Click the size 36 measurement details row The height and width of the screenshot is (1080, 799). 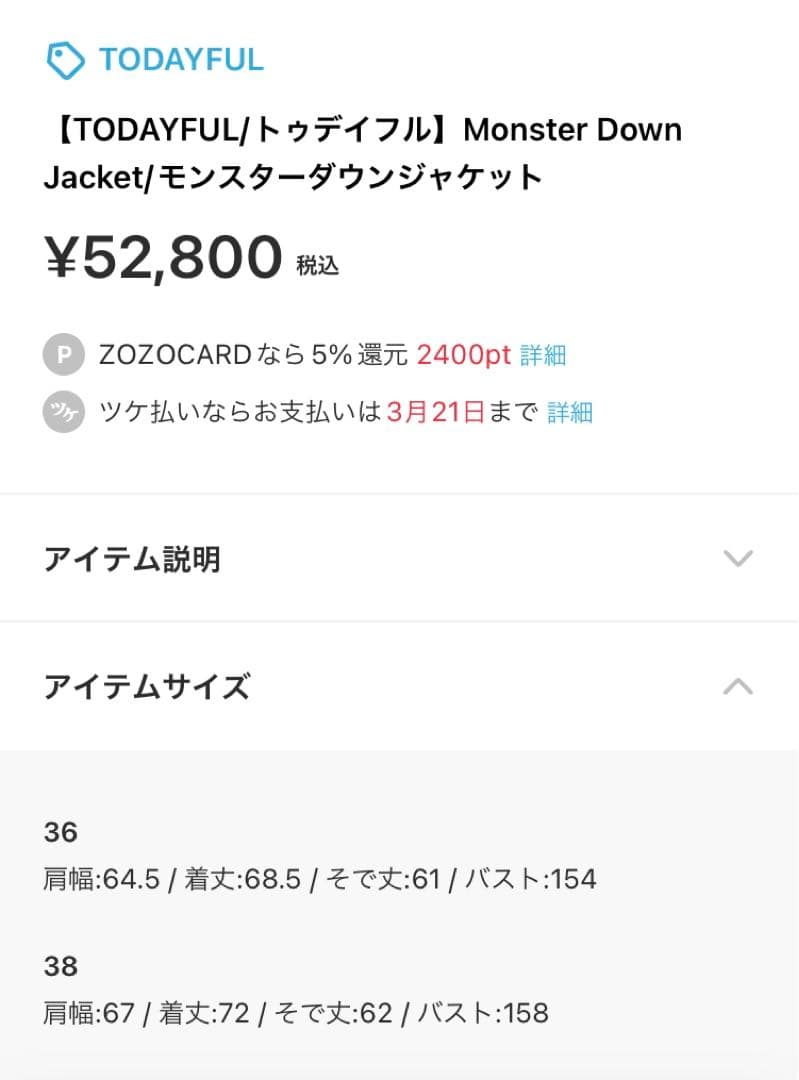point(318,879)
